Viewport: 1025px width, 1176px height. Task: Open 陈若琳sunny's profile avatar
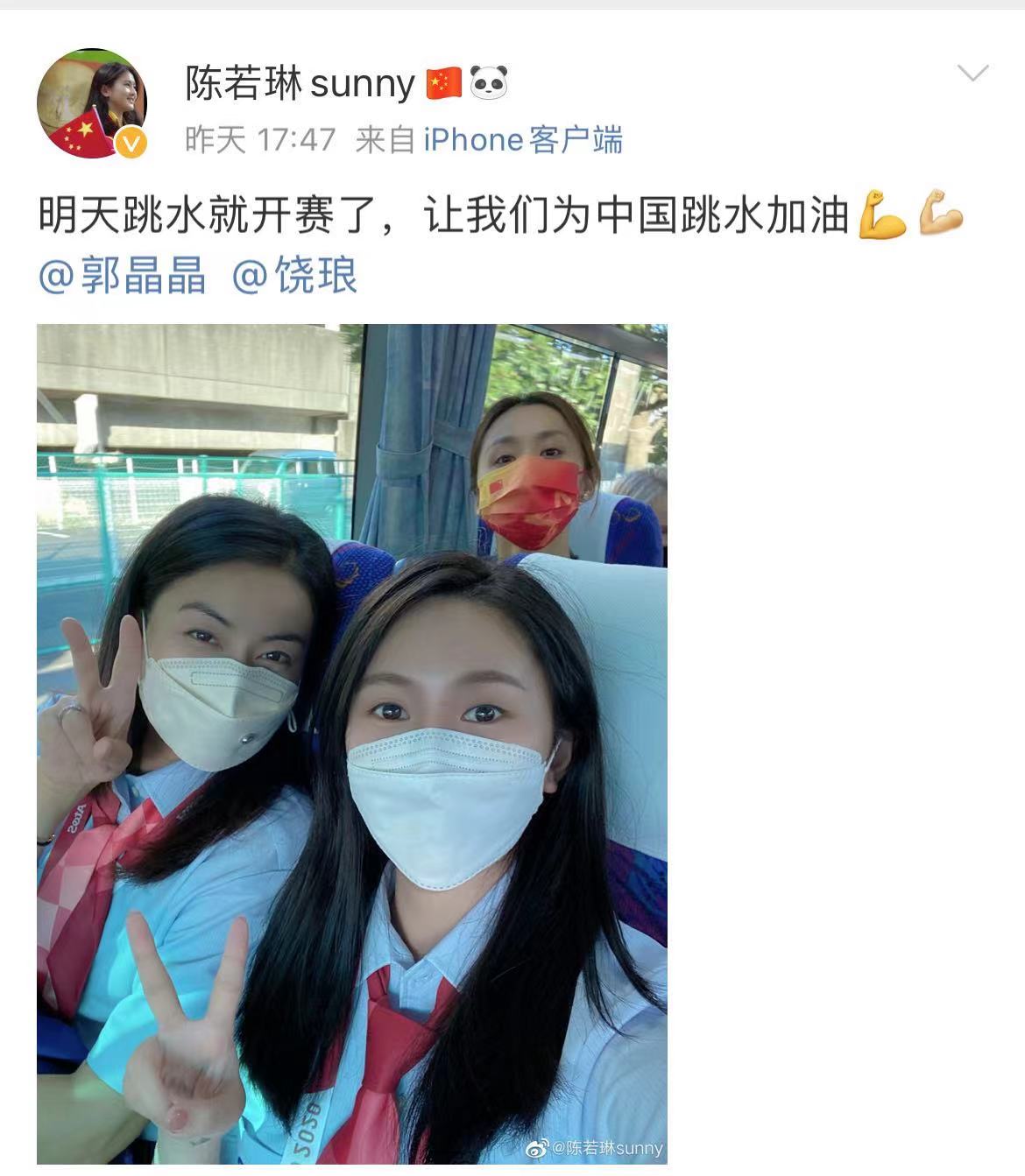(x=91, y=103)
